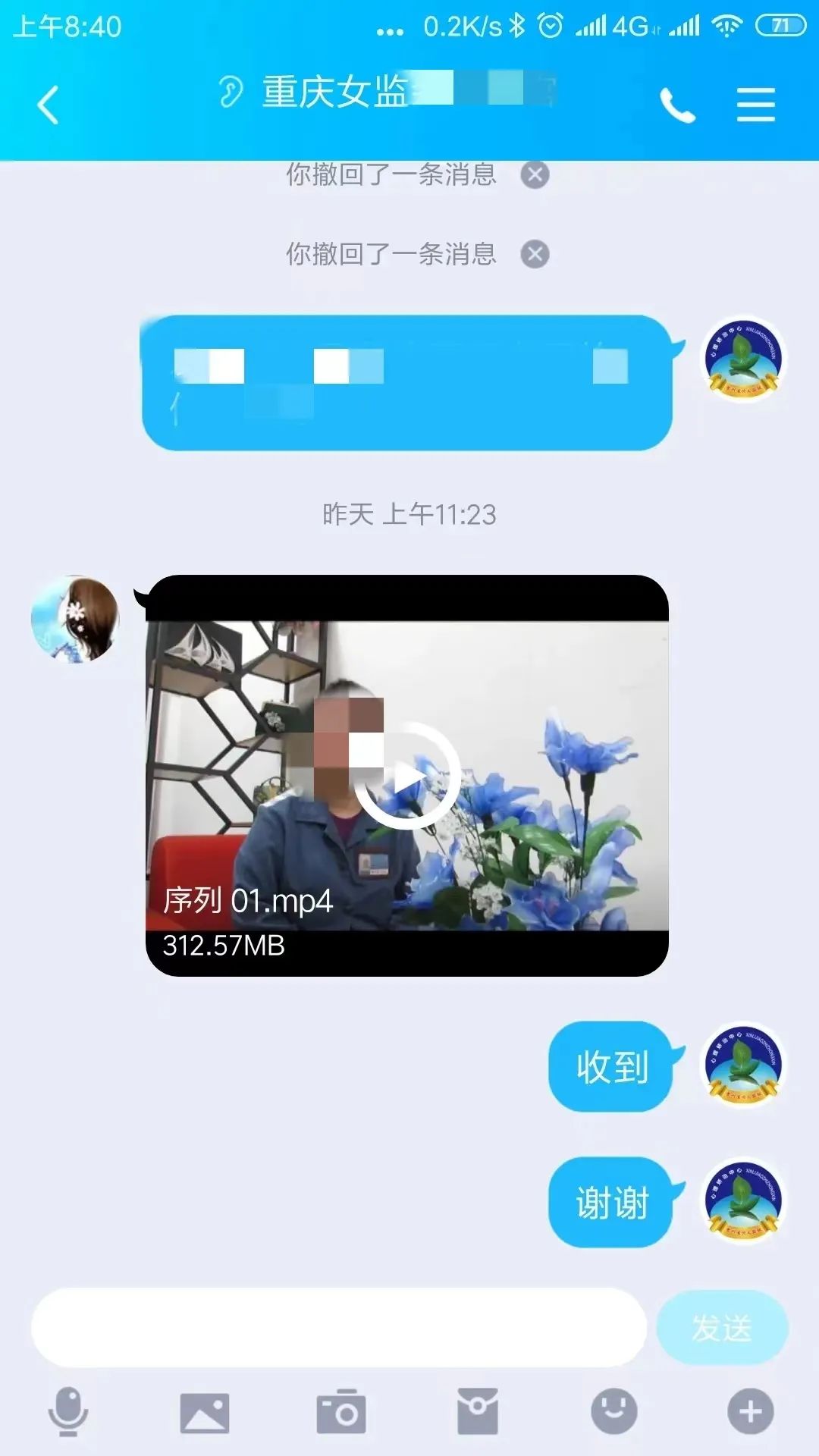Viewport: 819px width, 1456px height.
Task: Go back from the chat
Action: pyautogui.click(x=49, y=105)
